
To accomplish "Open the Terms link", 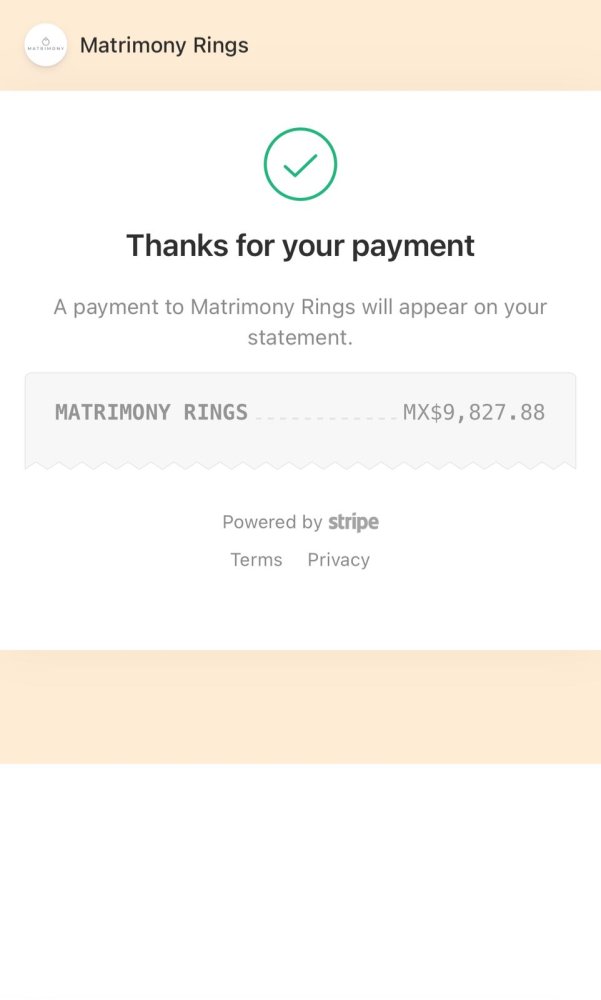I will click(x=256, y=560).
